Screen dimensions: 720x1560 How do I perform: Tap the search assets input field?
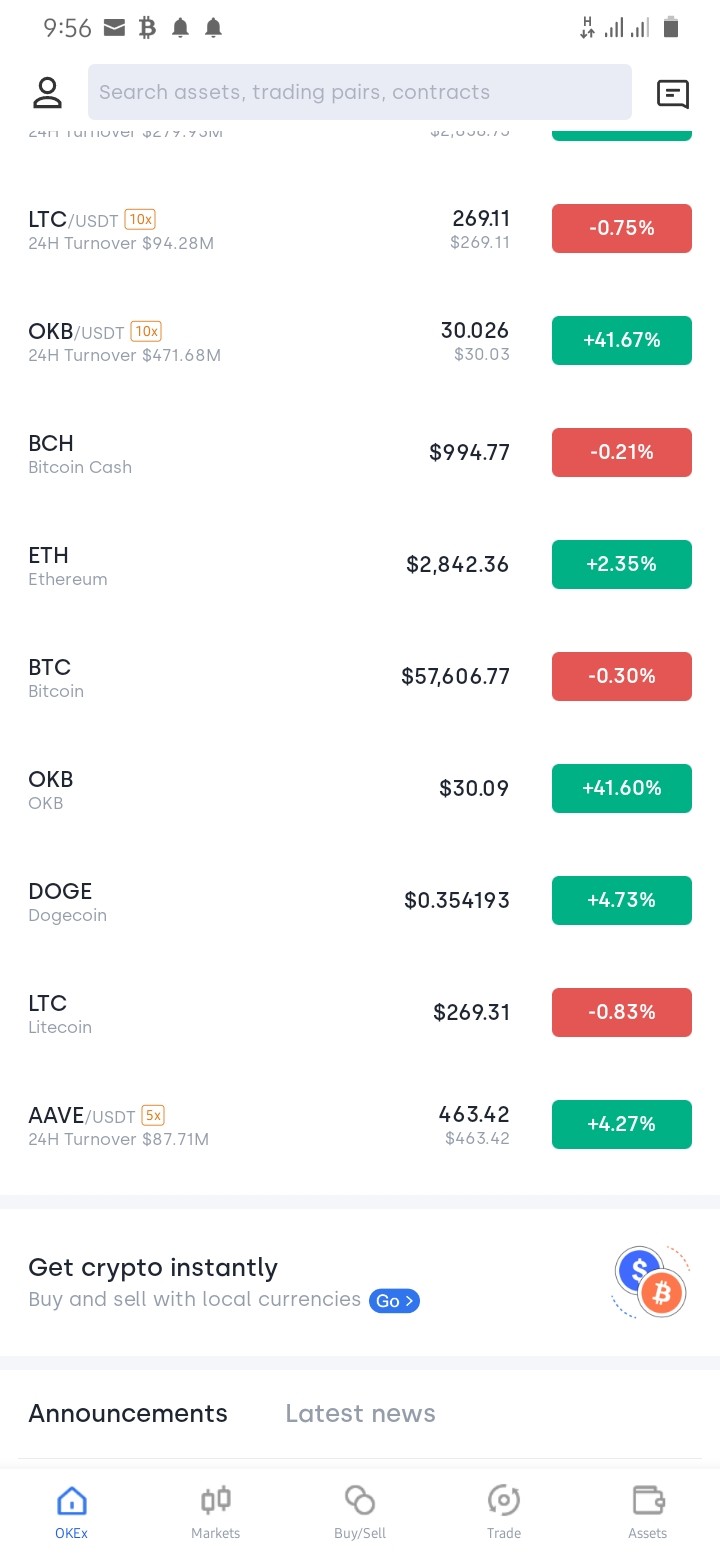(x=360, y=92)
